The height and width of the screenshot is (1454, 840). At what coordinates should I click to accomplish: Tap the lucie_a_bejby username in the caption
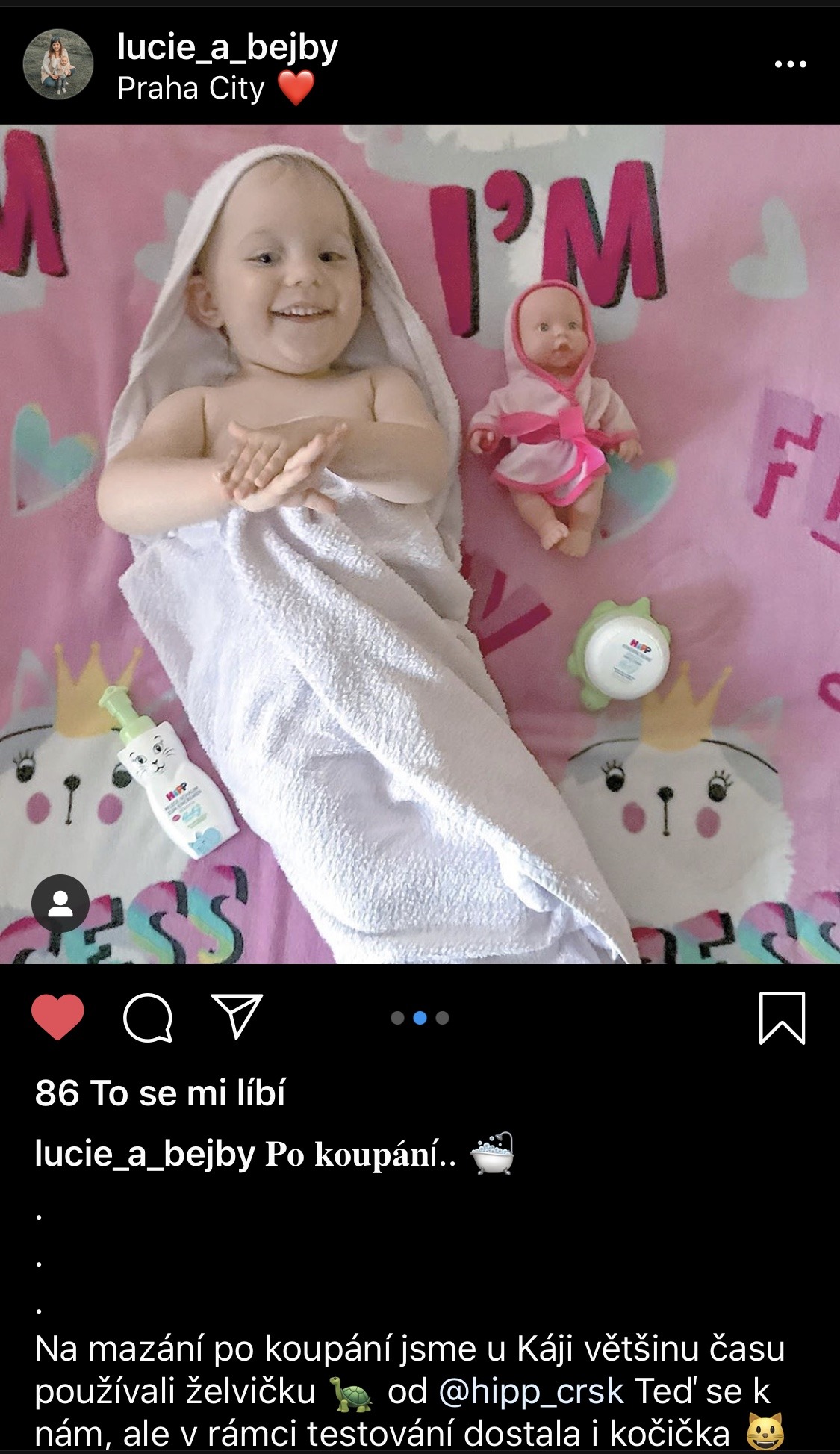146,1155
